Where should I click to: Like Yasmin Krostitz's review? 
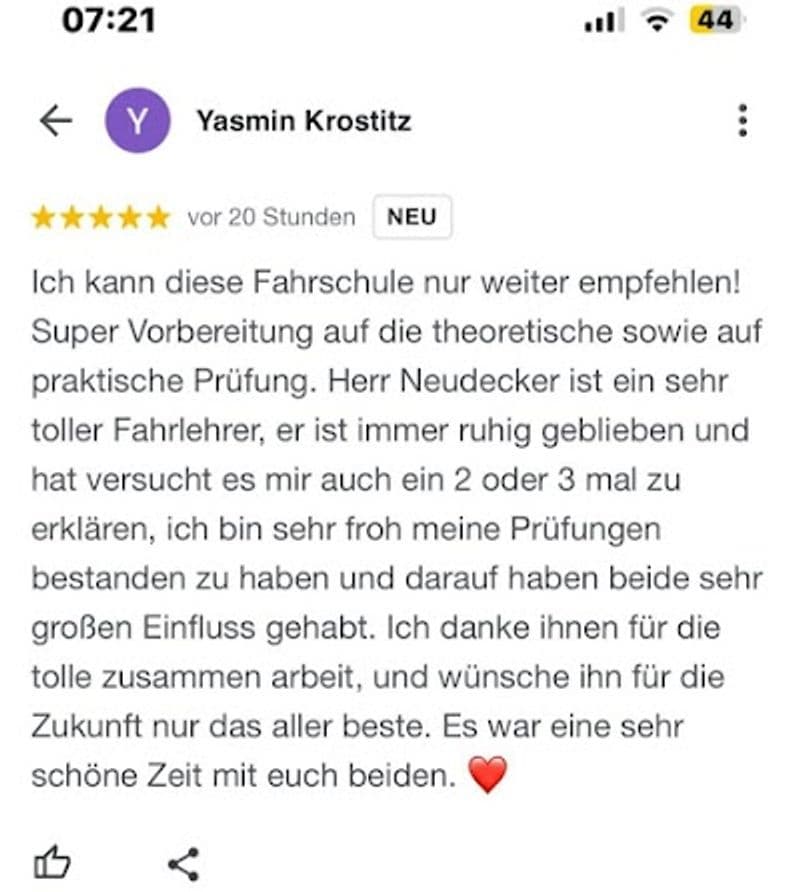(x=52, y=862)
